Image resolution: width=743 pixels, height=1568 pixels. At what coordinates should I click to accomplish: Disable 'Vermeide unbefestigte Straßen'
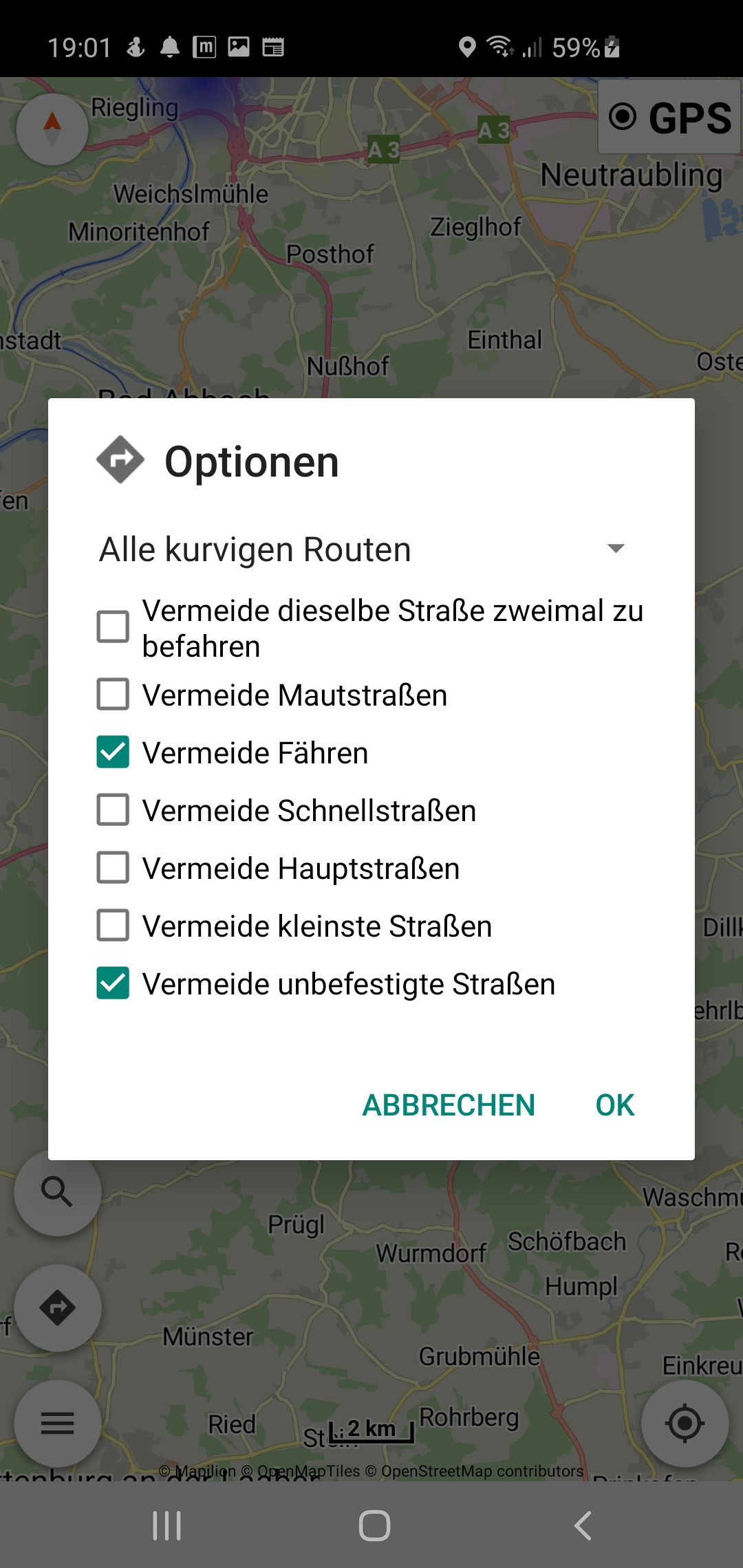pyautogui.click(x=113, y=983)
